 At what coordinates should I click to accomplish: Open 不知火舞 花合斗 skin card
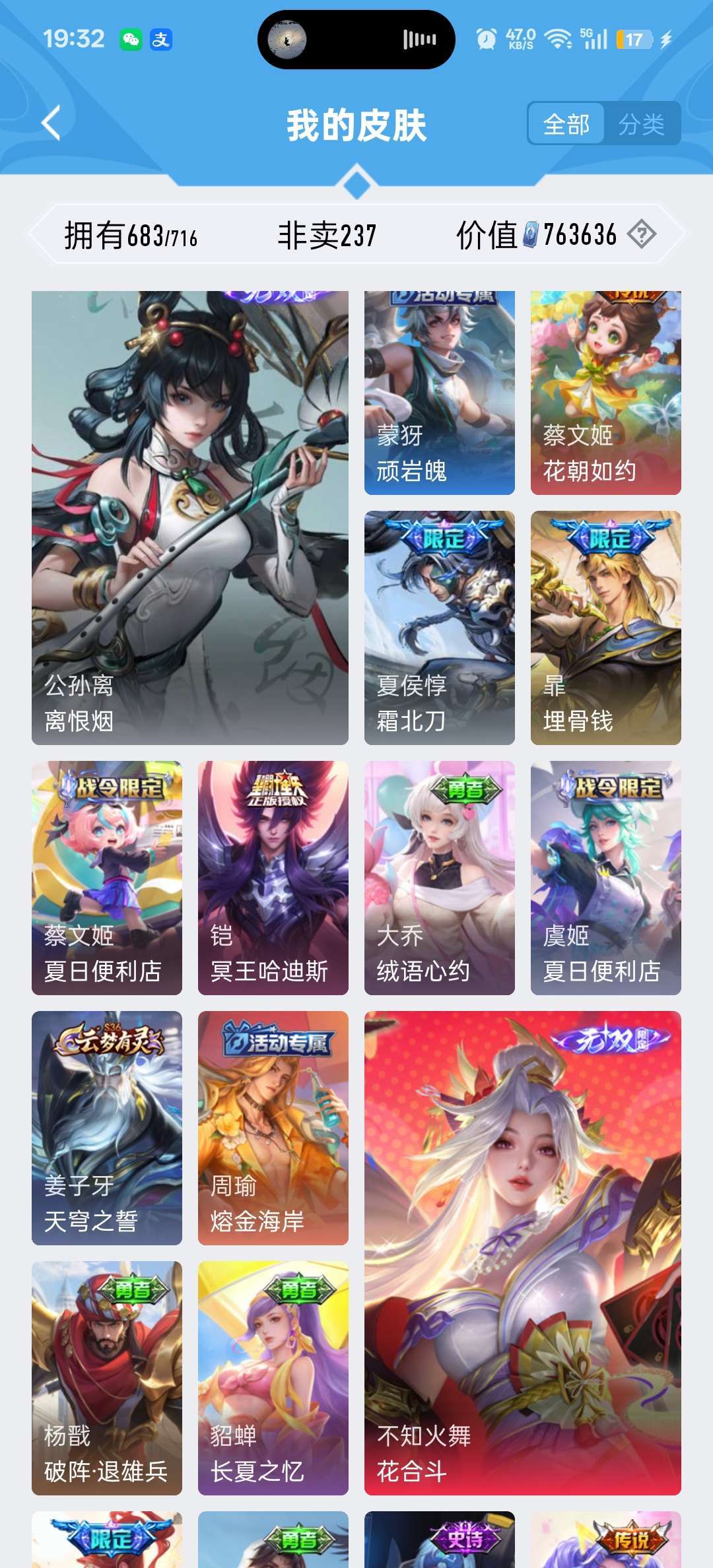click(x=523, y=1253)
